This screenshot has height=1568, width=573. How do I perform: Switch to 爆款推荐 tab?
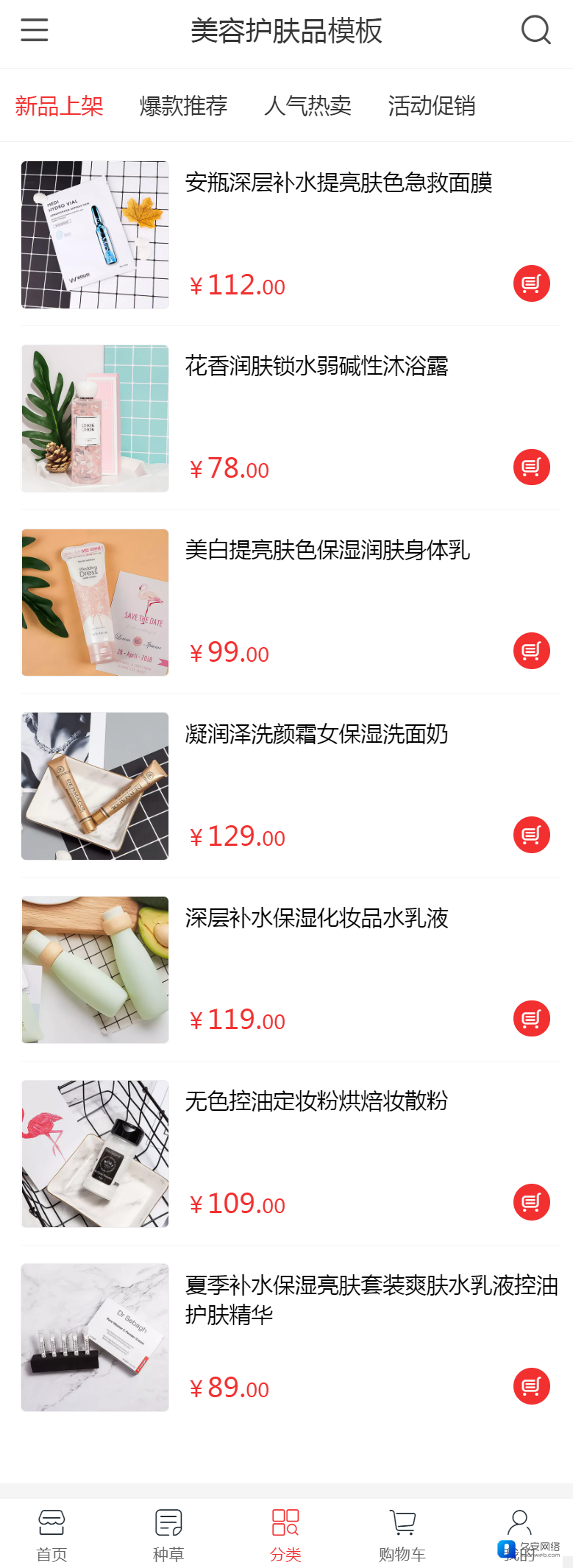[x=183, y=106]
